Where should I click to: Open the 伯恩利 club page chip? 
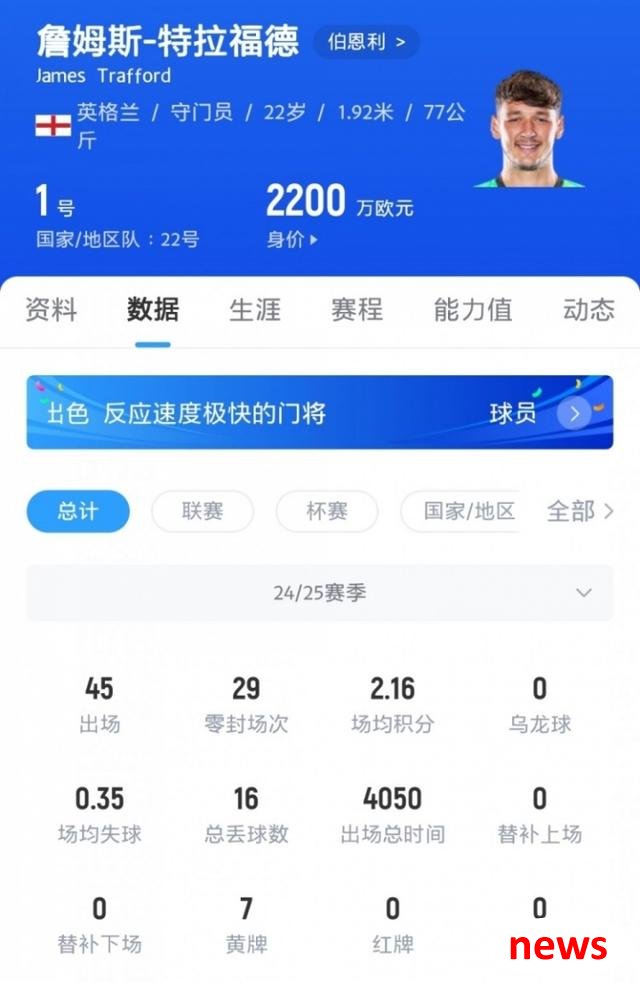[366, 42]
